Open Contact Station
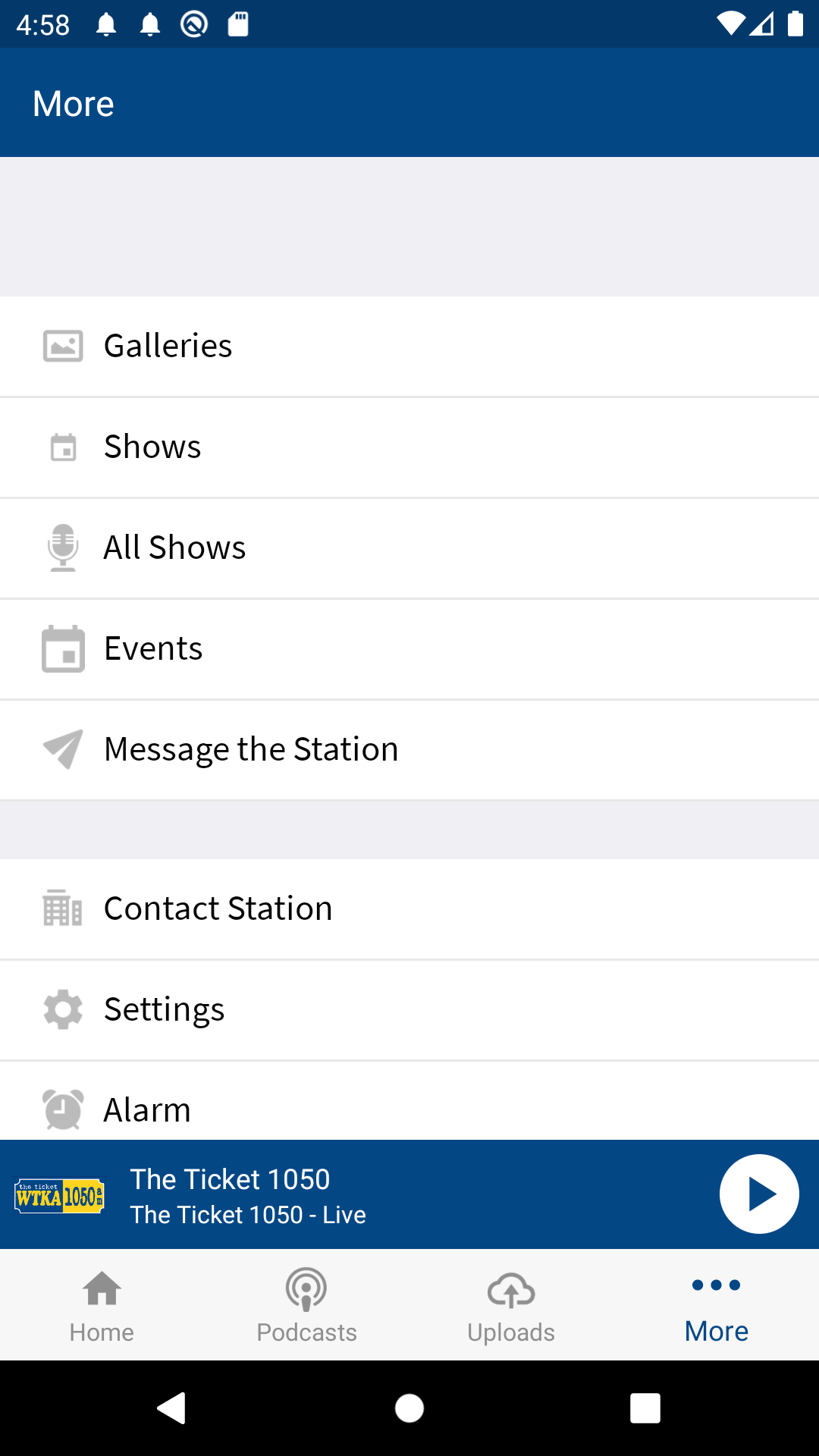Image resolution: width=819 pixels, height=1456 pixels. (x=409, y=909)
